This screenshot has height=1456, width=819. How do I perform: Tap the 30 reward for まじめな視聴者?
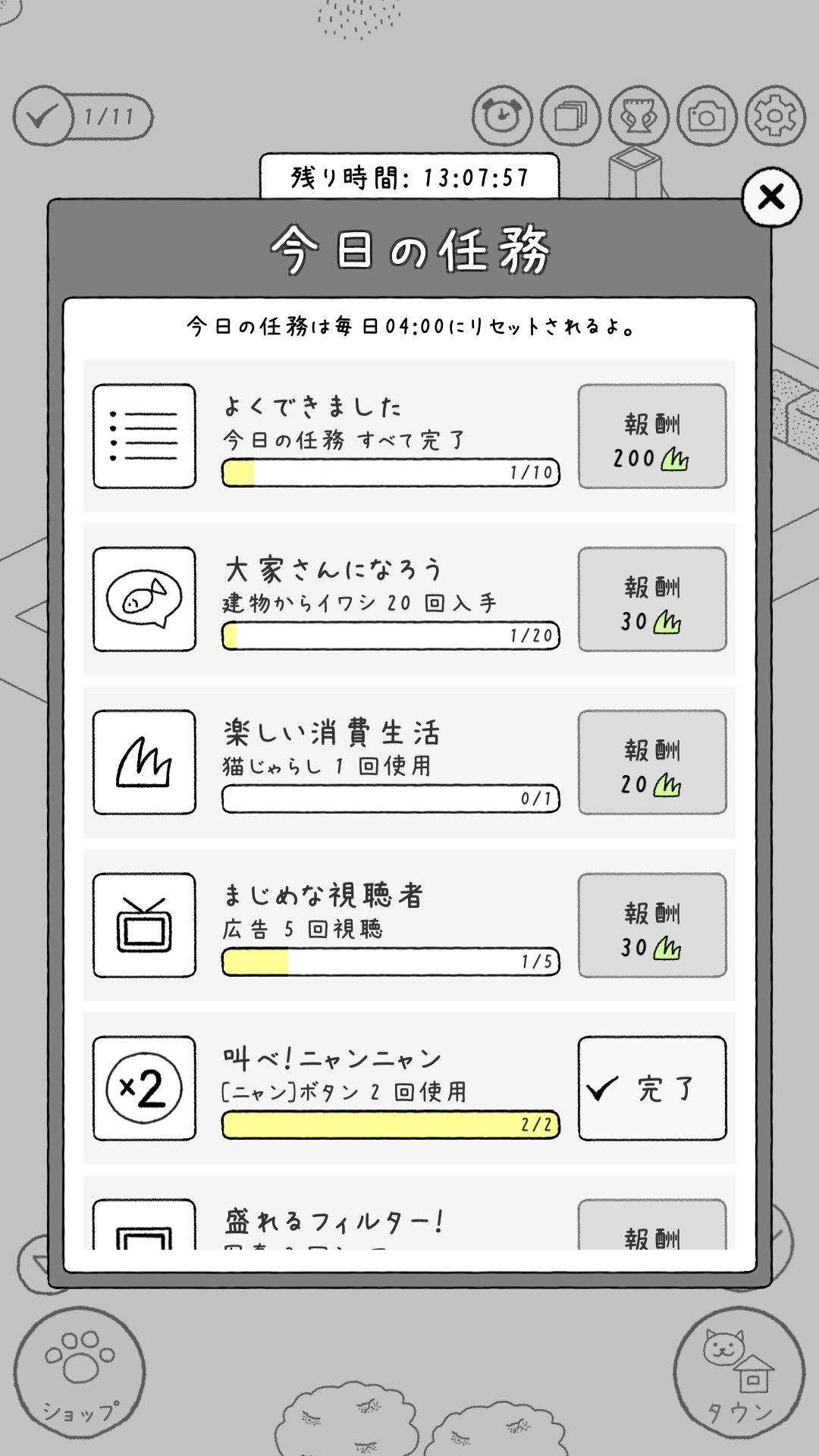pos(652,926)
